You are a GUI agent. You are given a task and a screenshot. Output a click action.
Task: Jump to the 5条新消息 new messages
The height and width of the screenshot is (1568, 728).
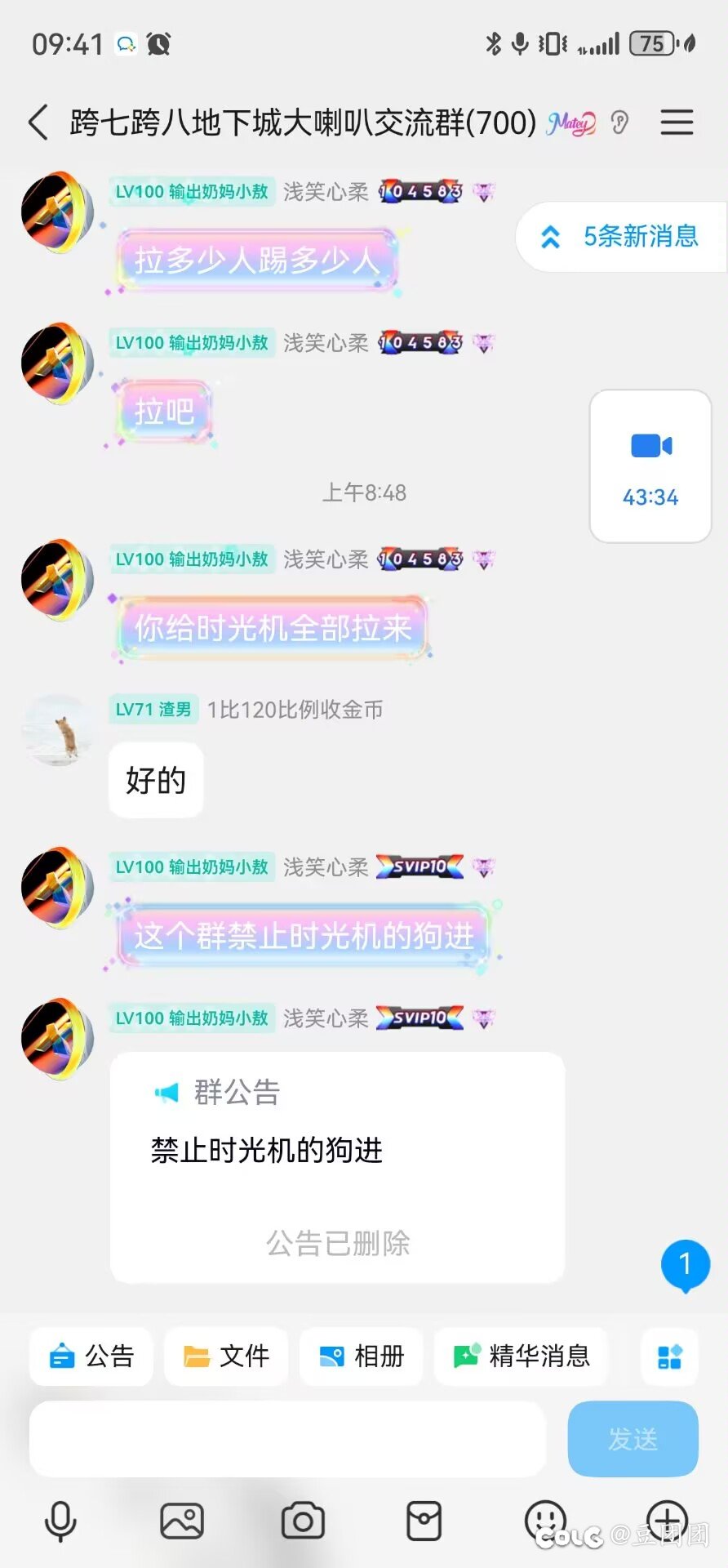coord(622,237)
